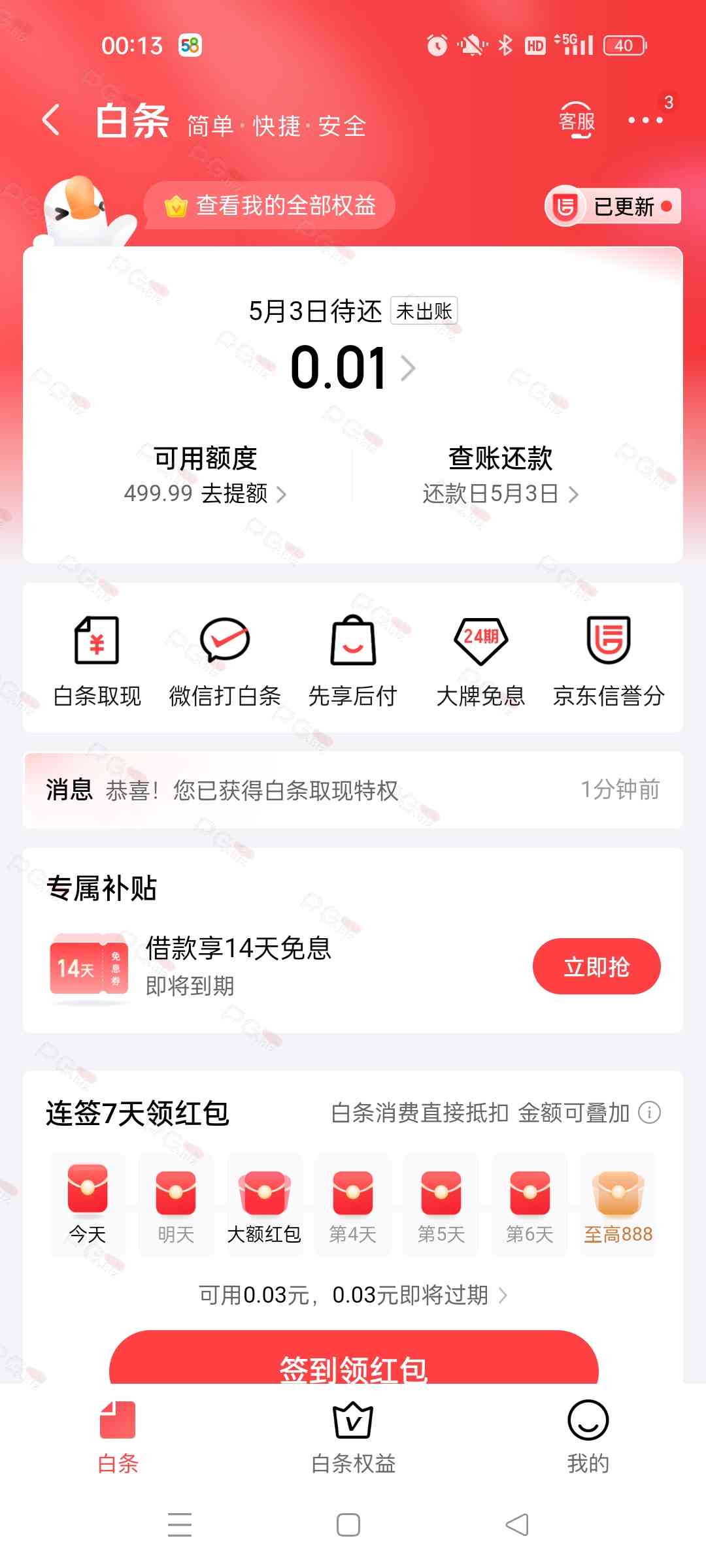Open 京东信誉分

point(609,660)
